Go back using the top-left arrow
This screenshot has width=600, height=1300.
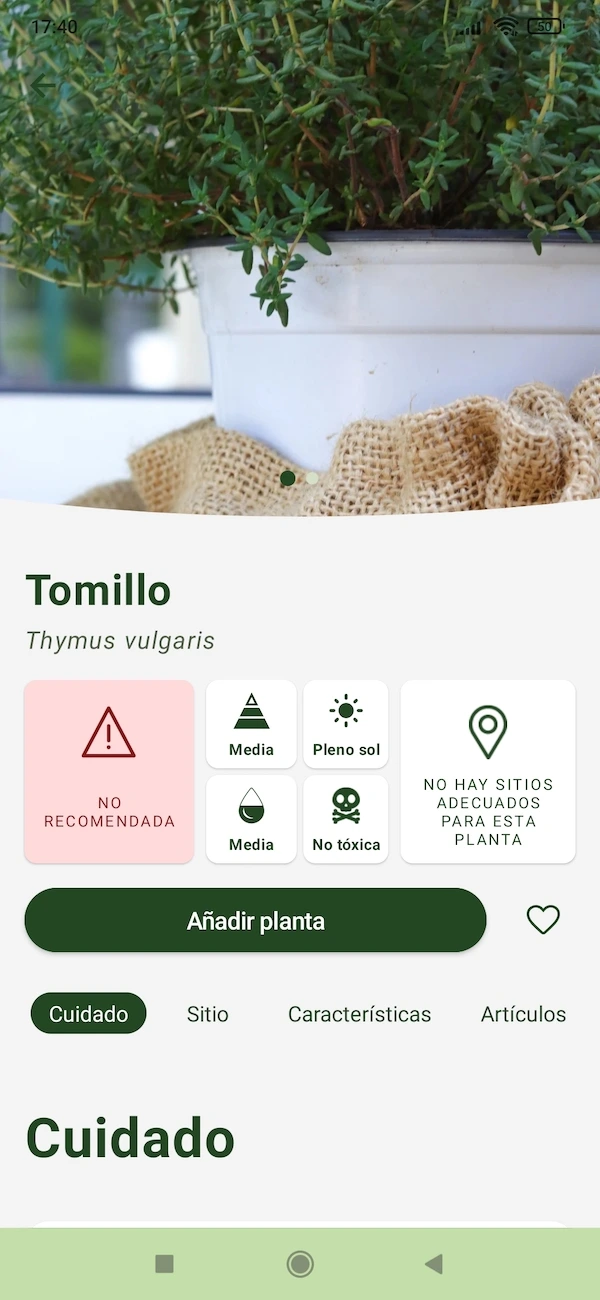[43, 87]
